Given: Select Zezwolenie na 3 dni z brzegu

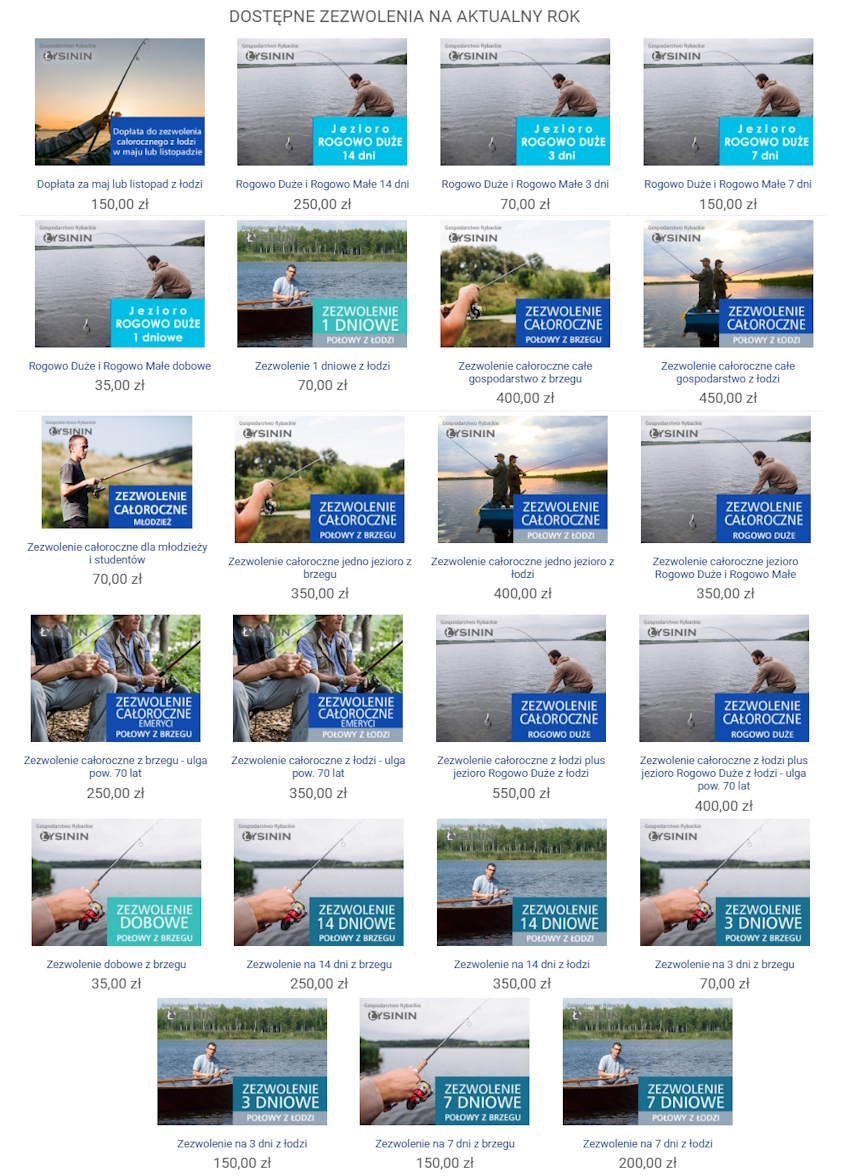Looking at the screenshot, I should 725,964.
